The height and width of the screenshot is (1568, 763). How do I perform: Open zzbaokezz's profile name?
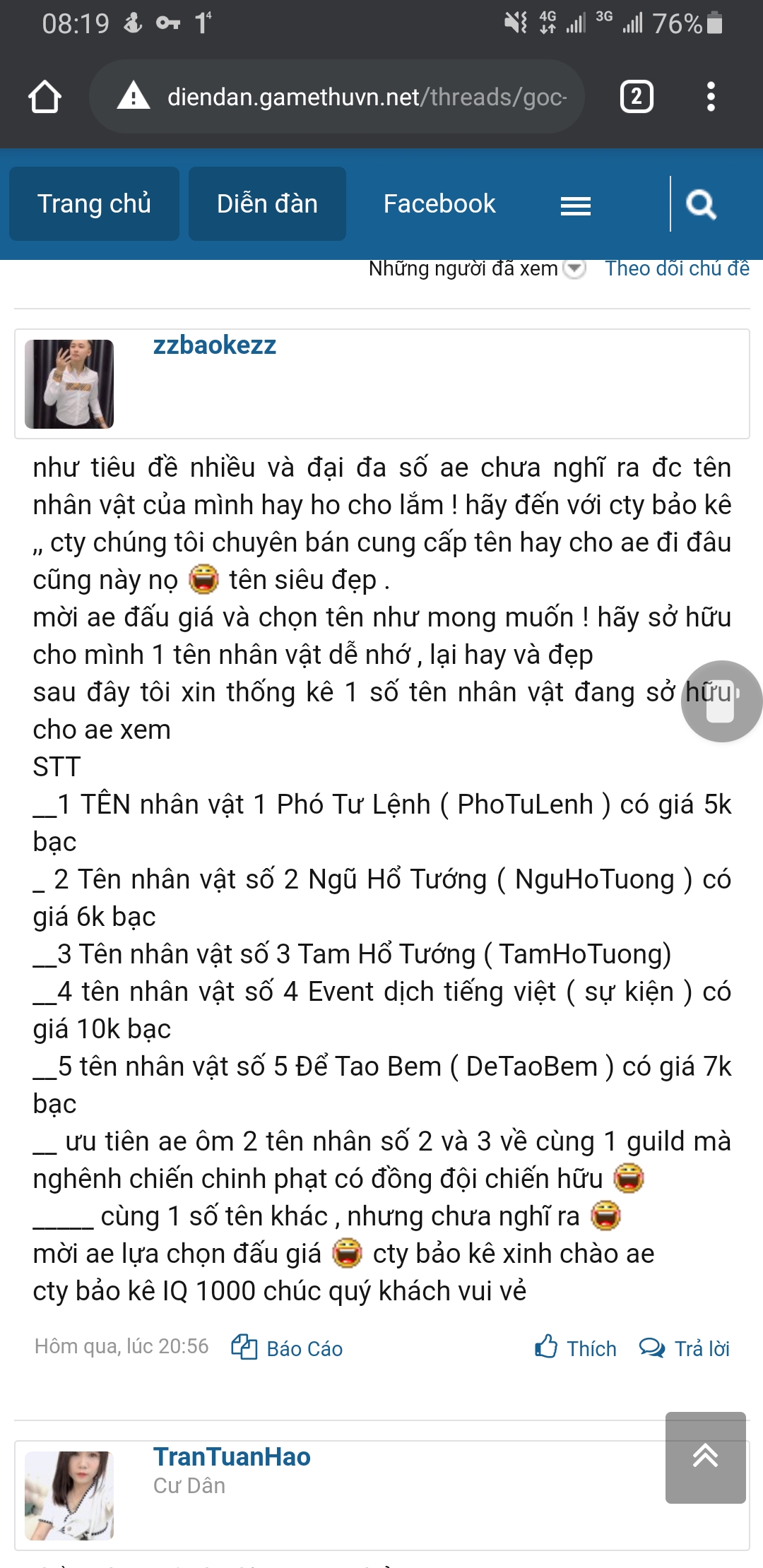coord(214,345)
